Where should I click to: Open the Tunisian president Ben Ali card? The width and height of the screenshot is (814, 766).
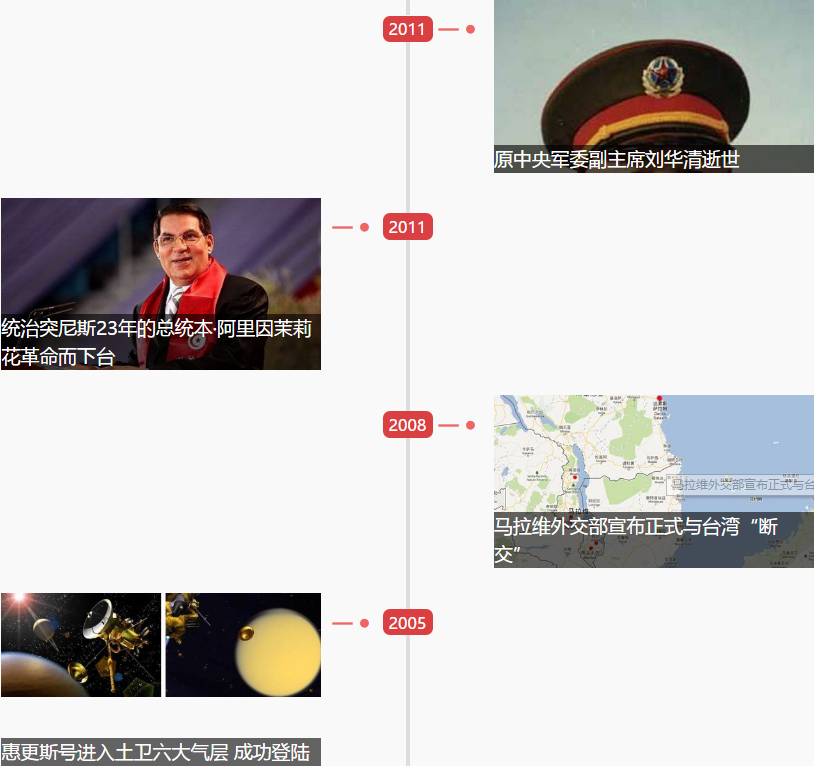[160, 283]
